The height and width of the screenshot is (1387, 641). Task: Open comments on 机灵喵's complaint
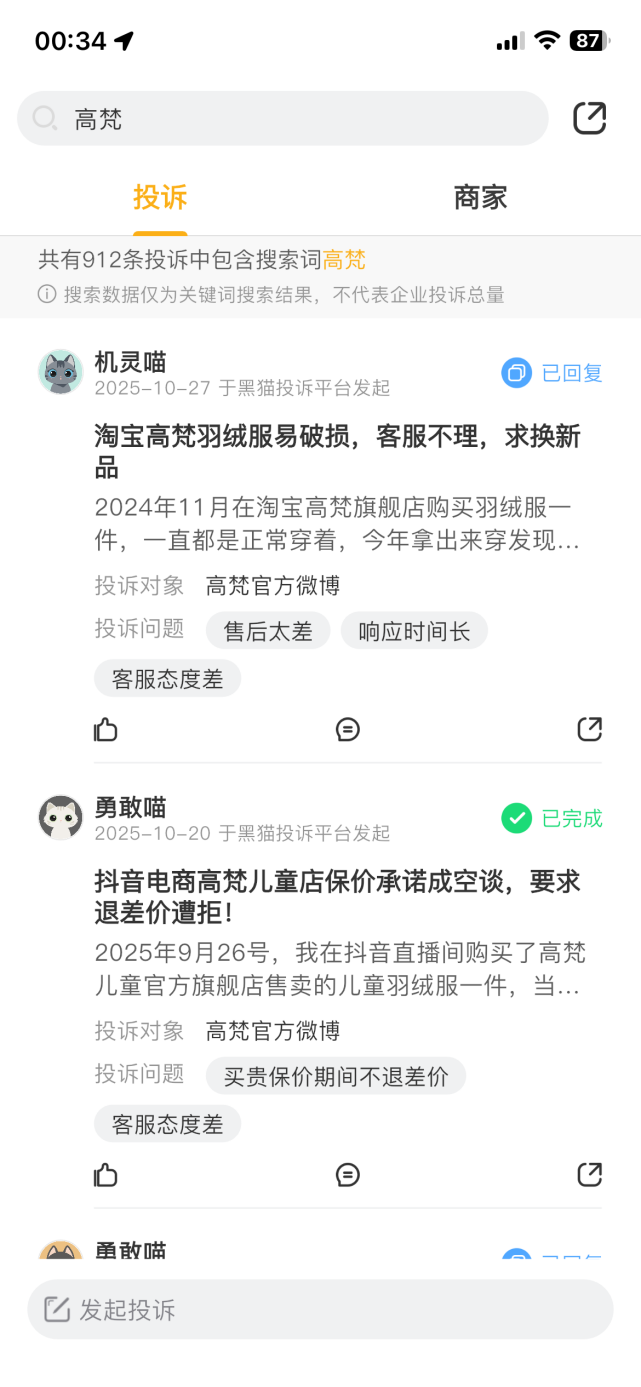click(347, 730)
